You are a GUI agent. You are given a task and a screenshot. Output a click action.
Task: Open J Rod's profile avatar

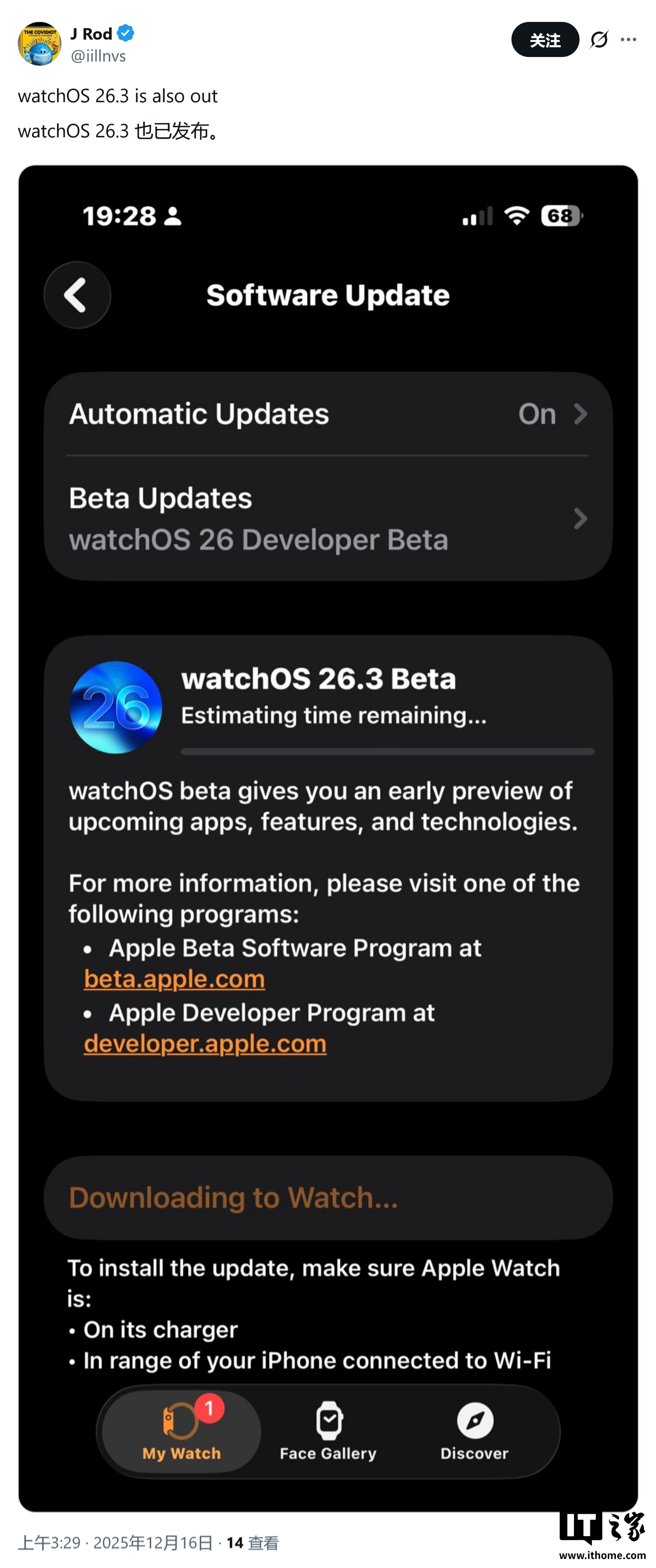pyautogui.click(x=40, y=44)
